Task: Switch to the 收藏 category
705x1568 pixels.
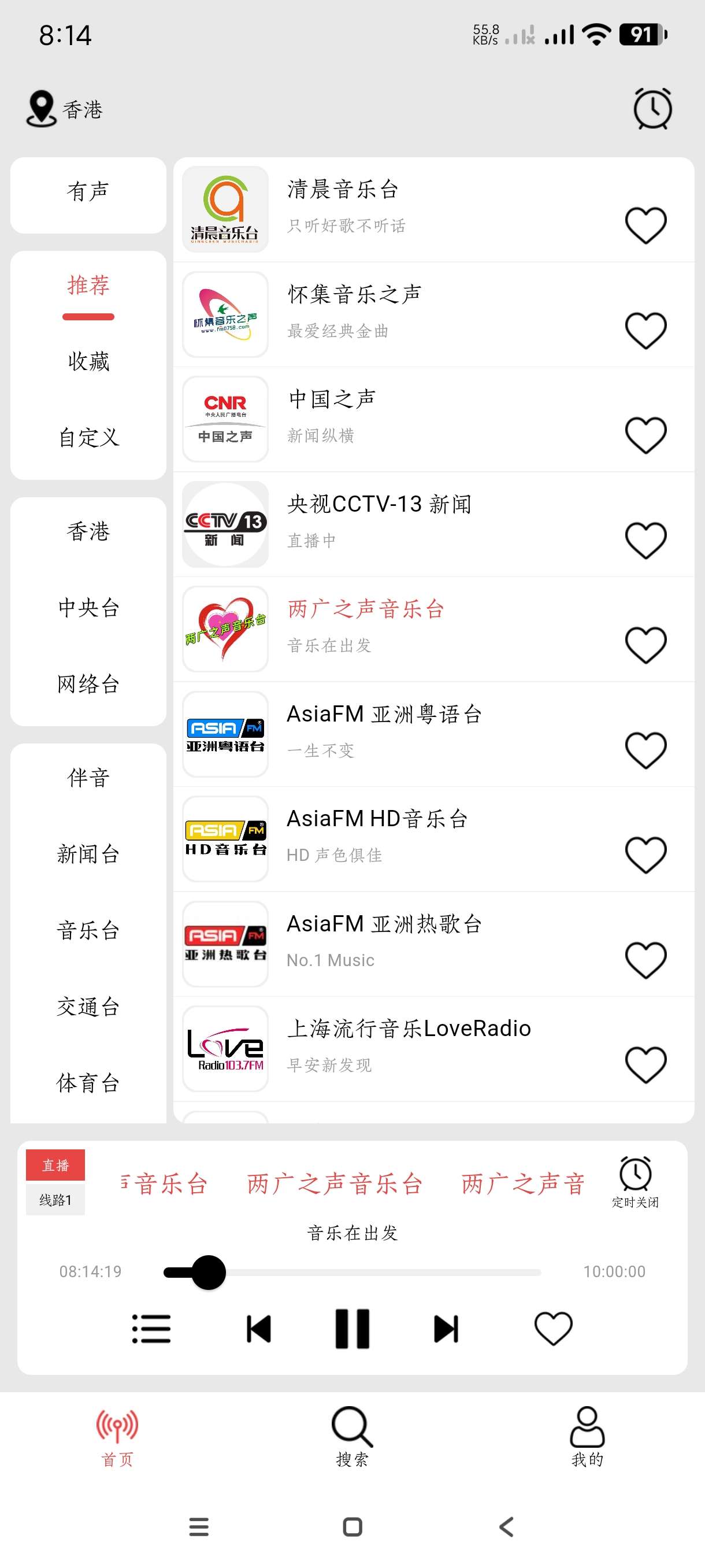Action: click(88, 361)
